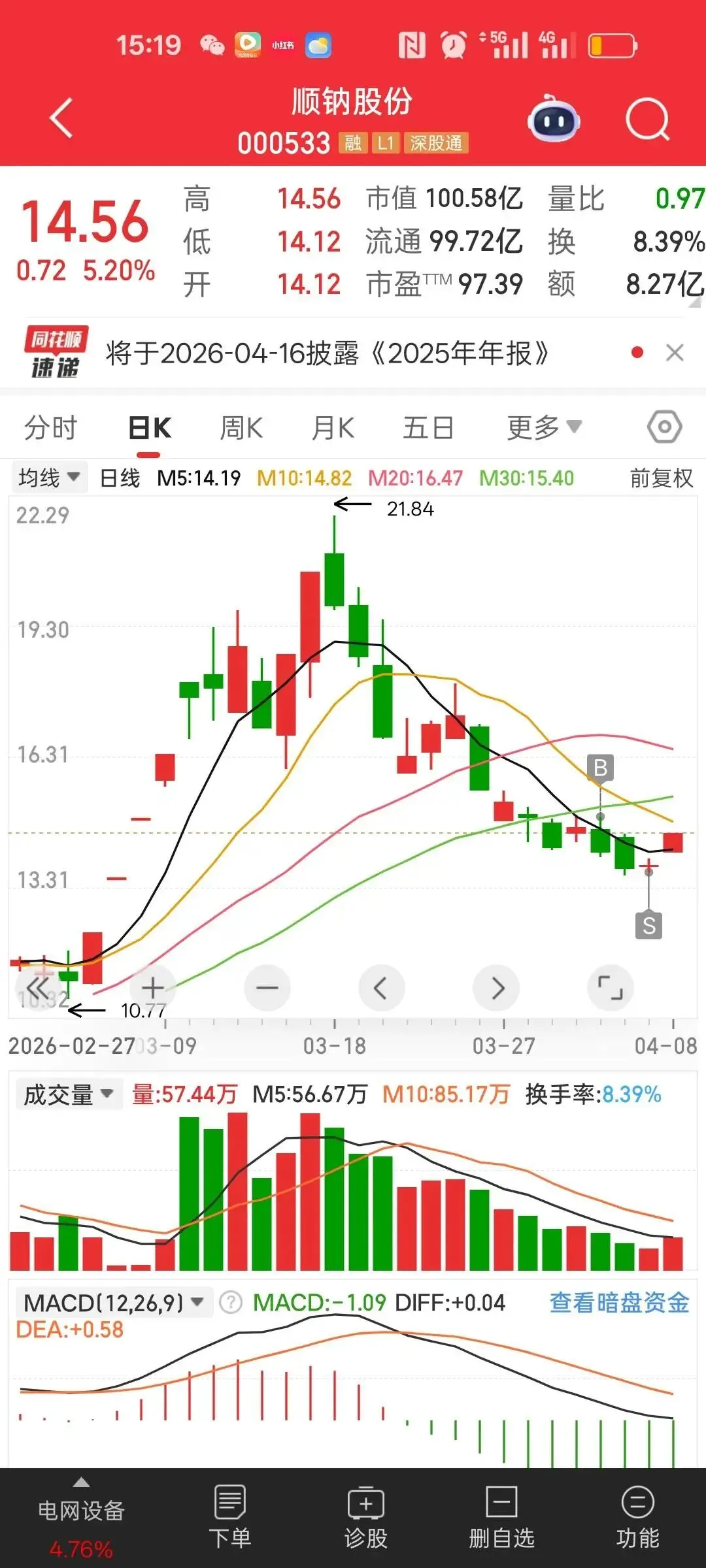Screen dimensions: 706x1568
Task: Change the 前复权 price adjustment mode
Action: (661, 478)
